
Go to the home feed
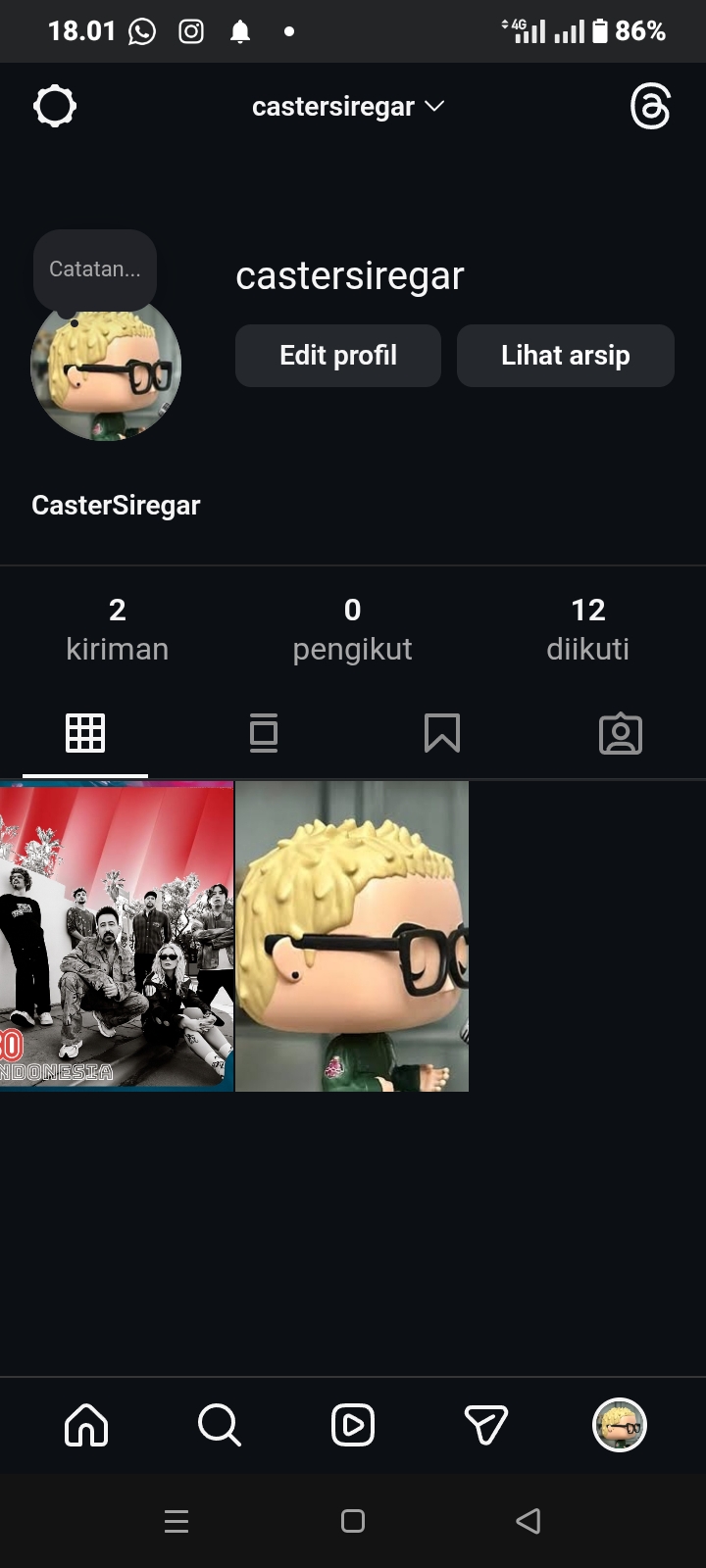tap(86, 1425)
